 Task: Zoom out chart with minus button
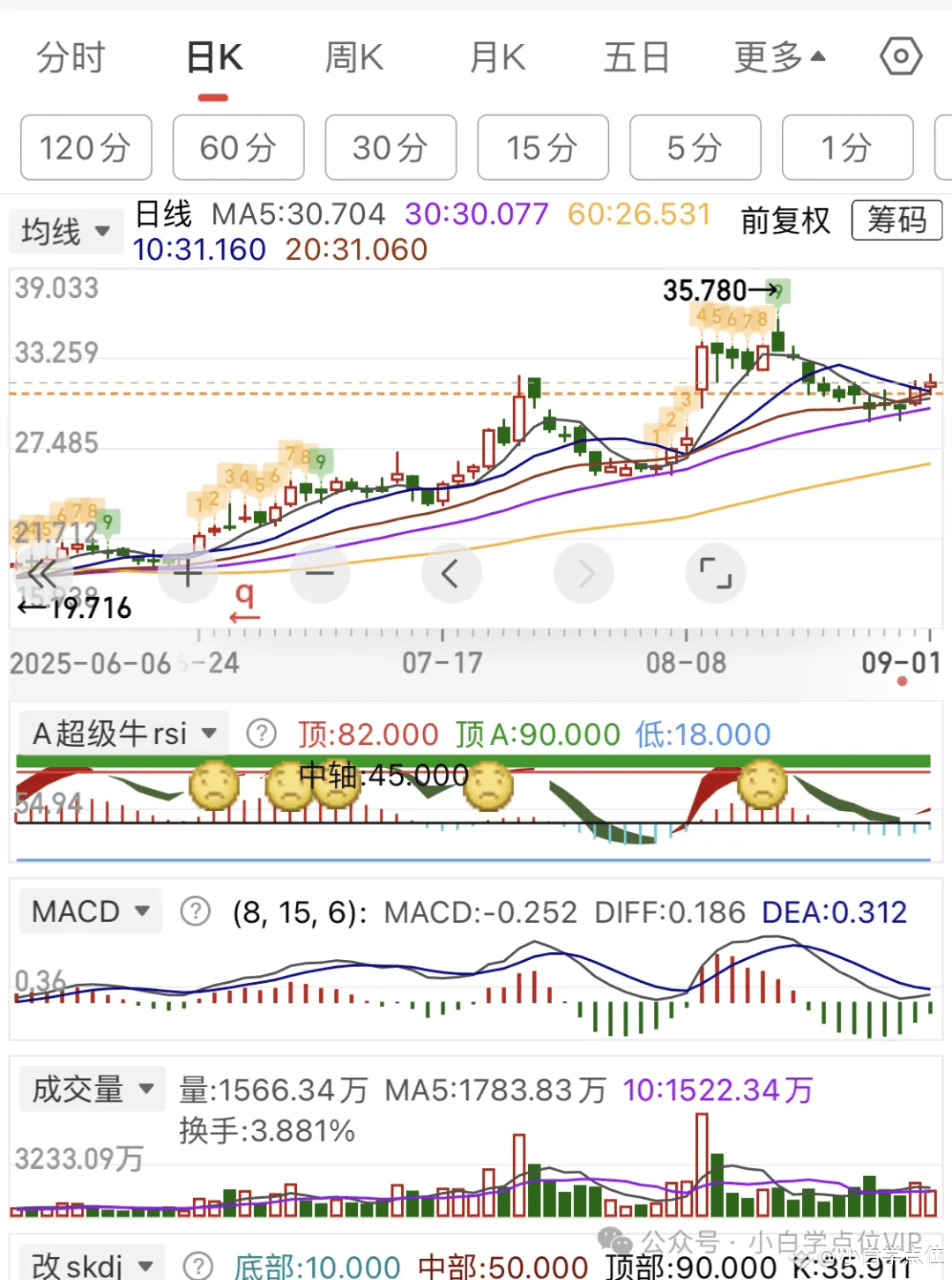[320, 574]
